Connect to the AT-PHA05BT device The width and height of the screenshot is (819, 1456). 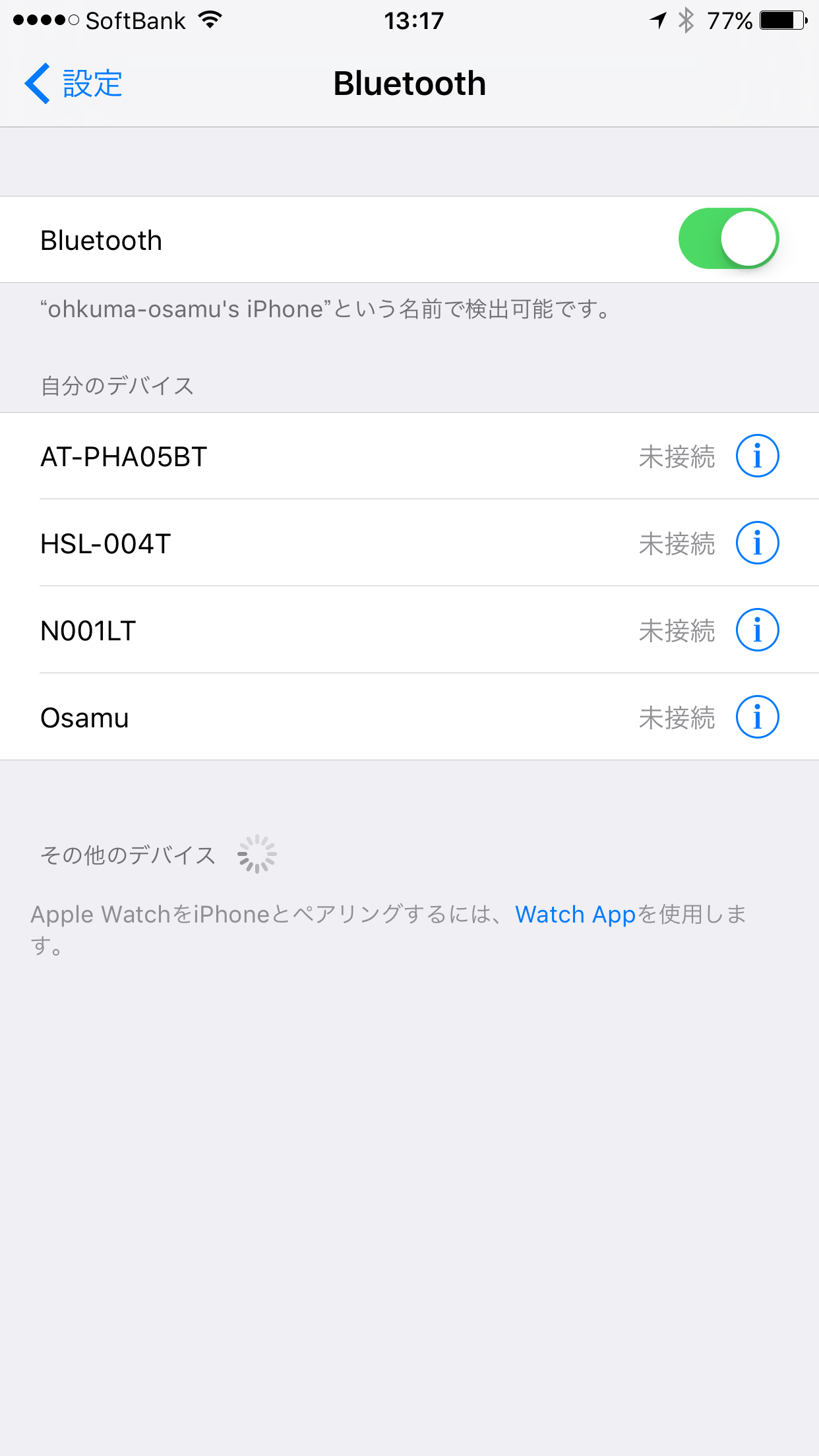point(409,456)
